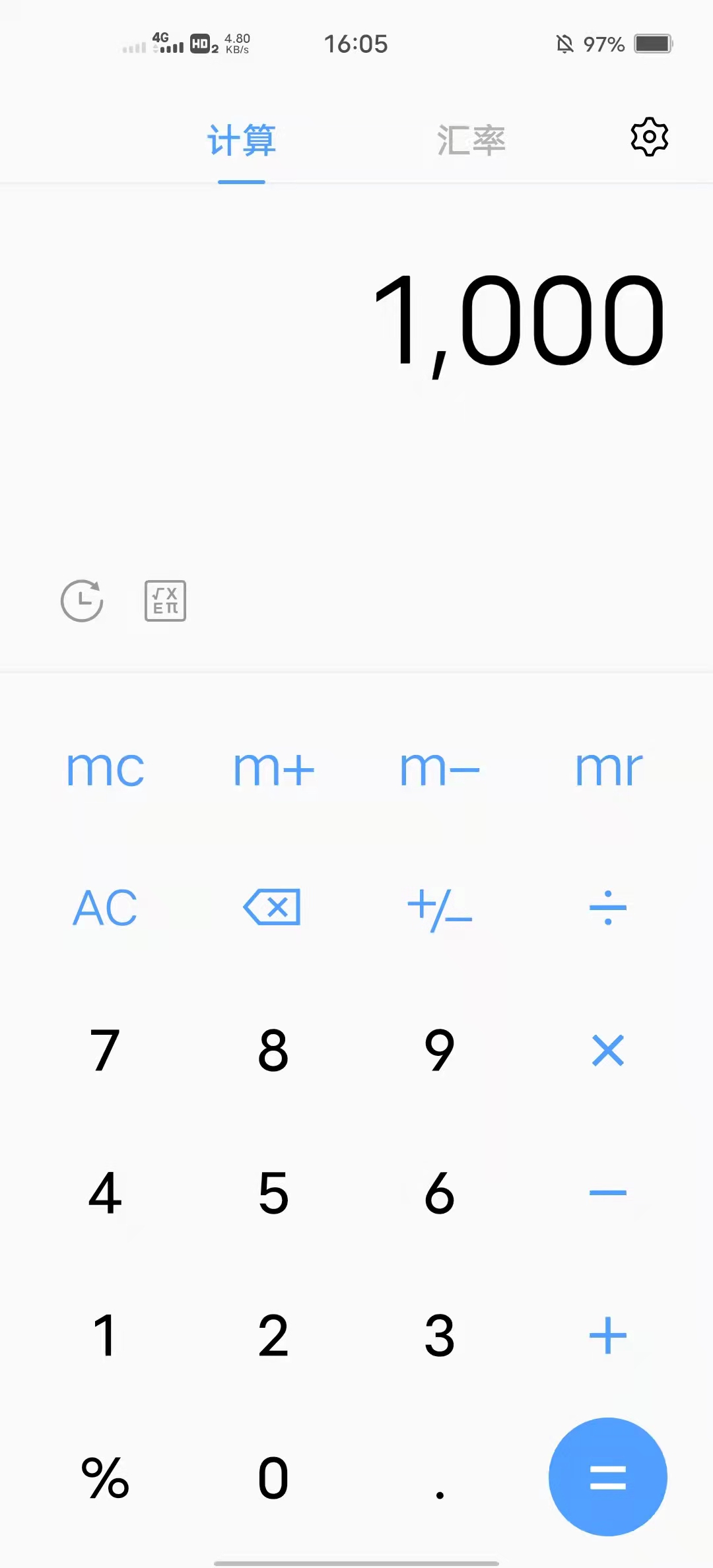This screenshot has height=1568, width=713.
Task: Enter digit 0
Action: coord(273,1478)
